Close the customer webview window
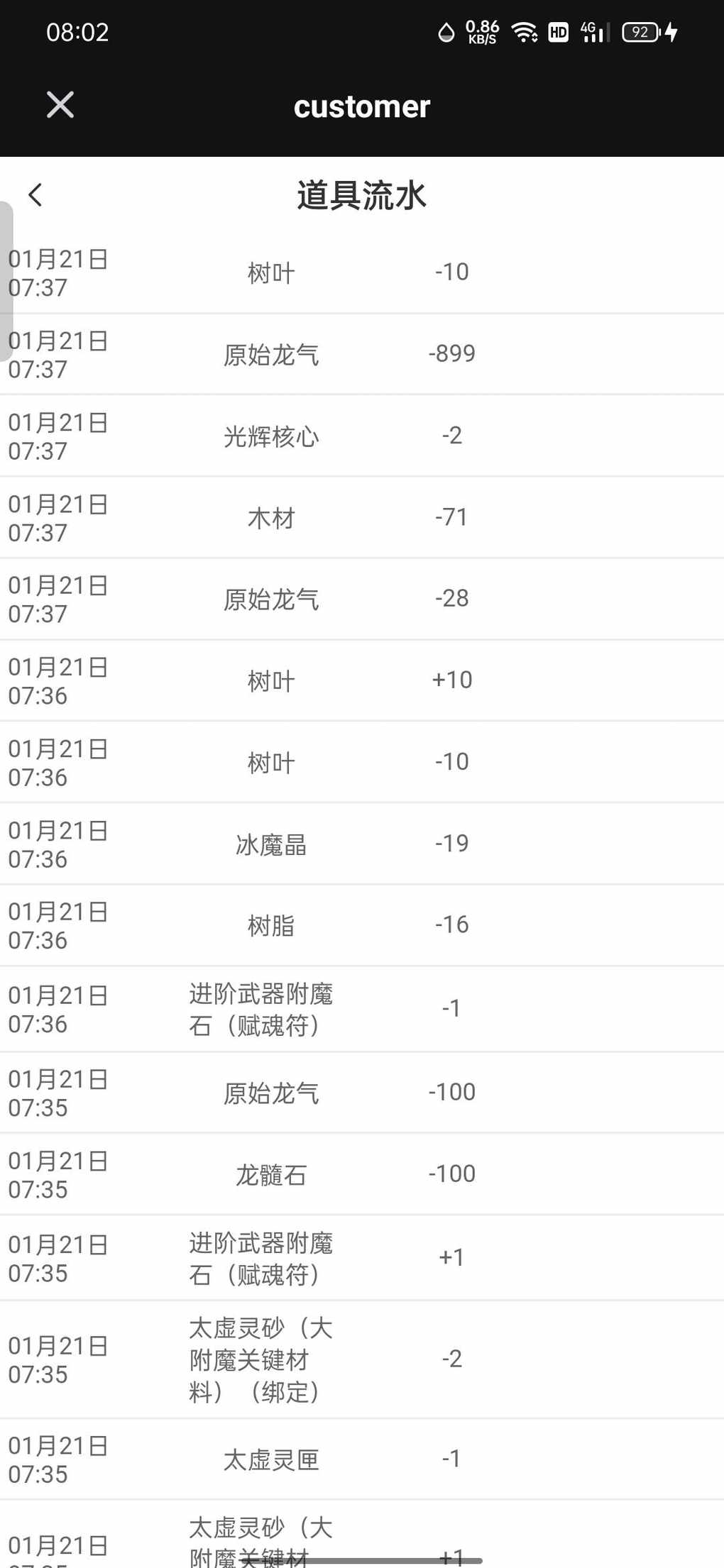The width and height of the screenshot is (724, 1568). tap(60, 105)
